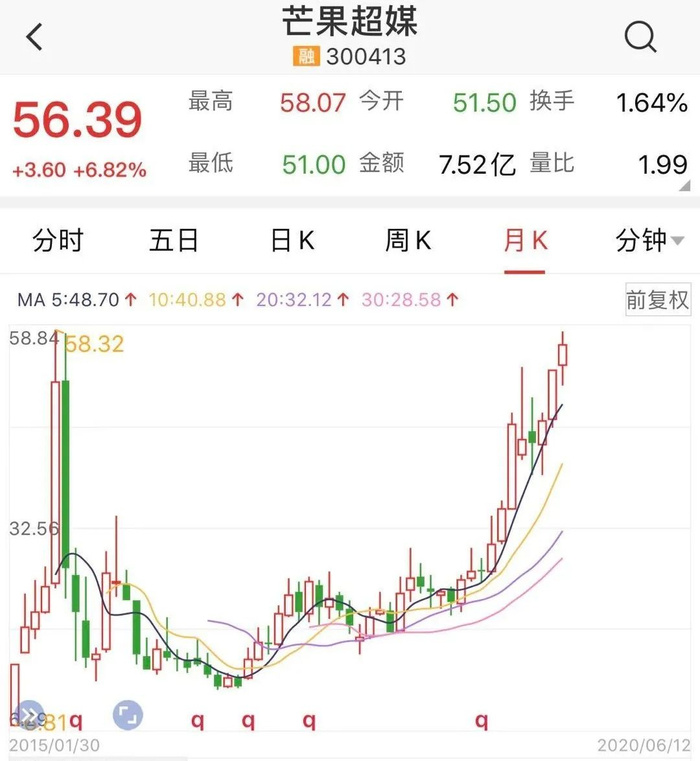Open the 分钟 interval dropdown

tap(649, 241)
